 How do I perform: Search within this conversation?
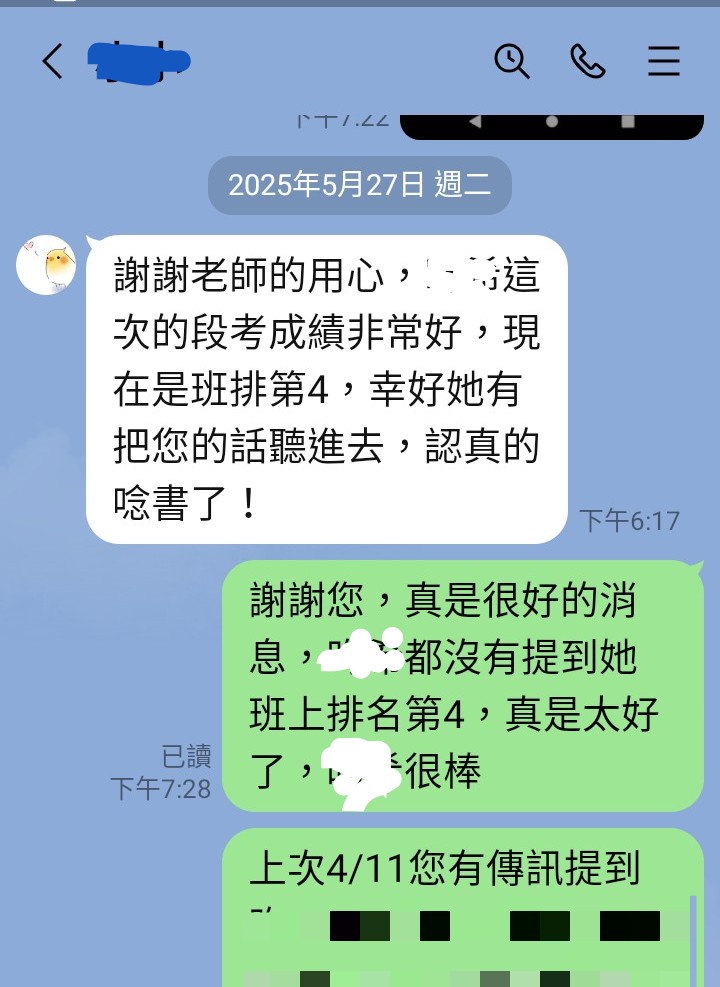512,62
